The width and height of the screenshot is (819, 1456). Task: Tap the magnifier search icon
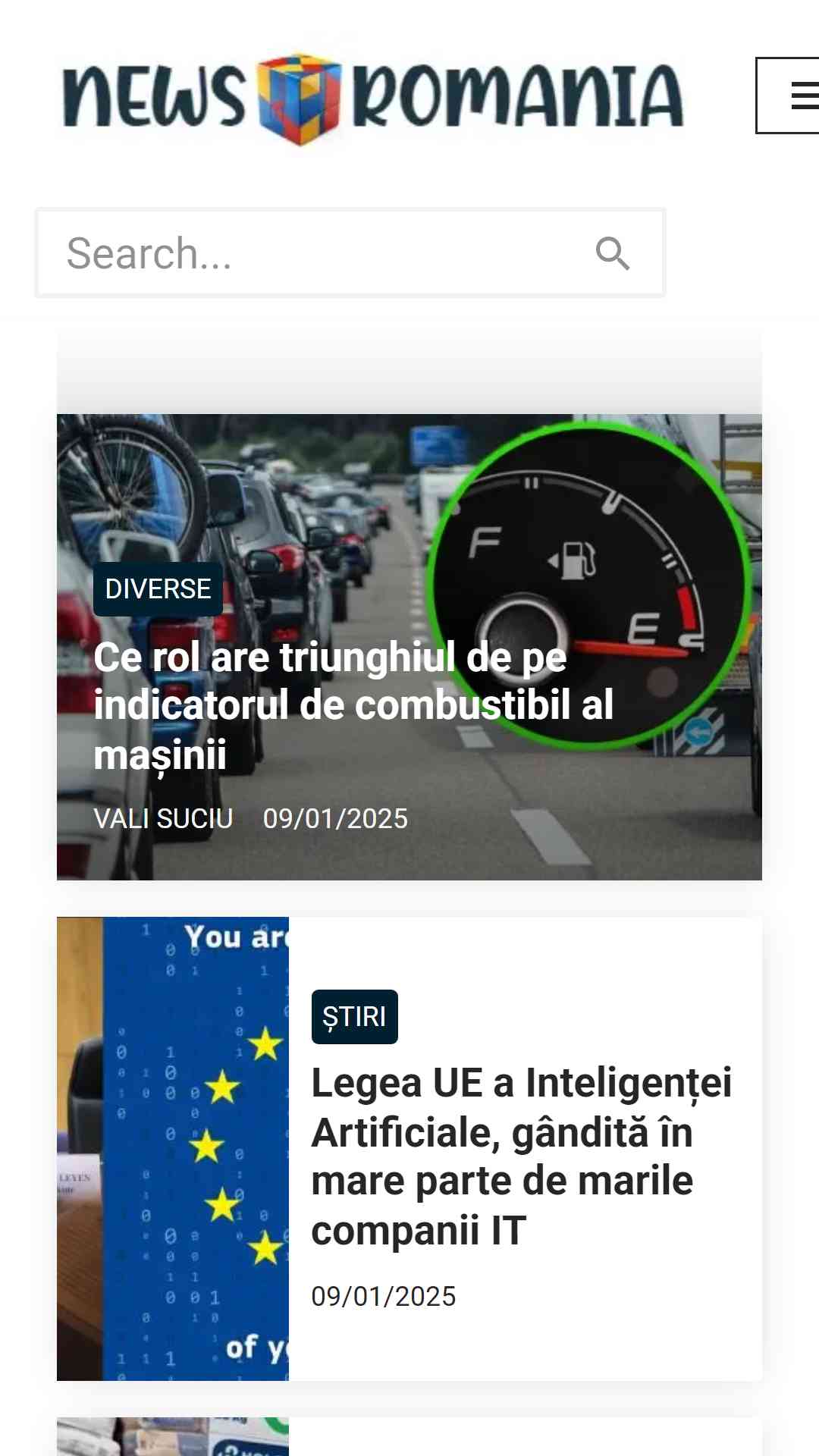[613, 253]
